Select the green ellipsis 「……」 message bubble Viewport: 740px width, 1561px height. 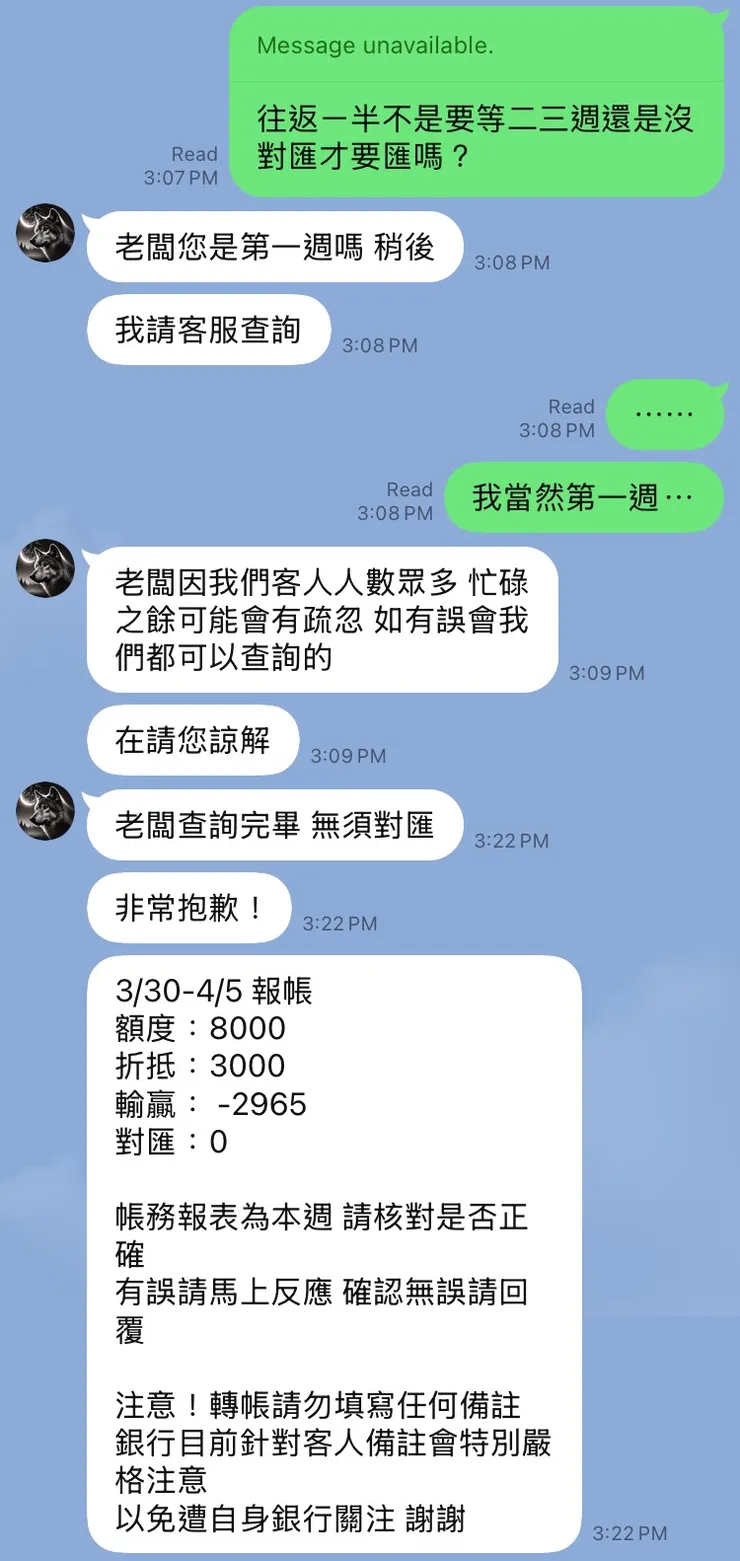coord(665,414)
